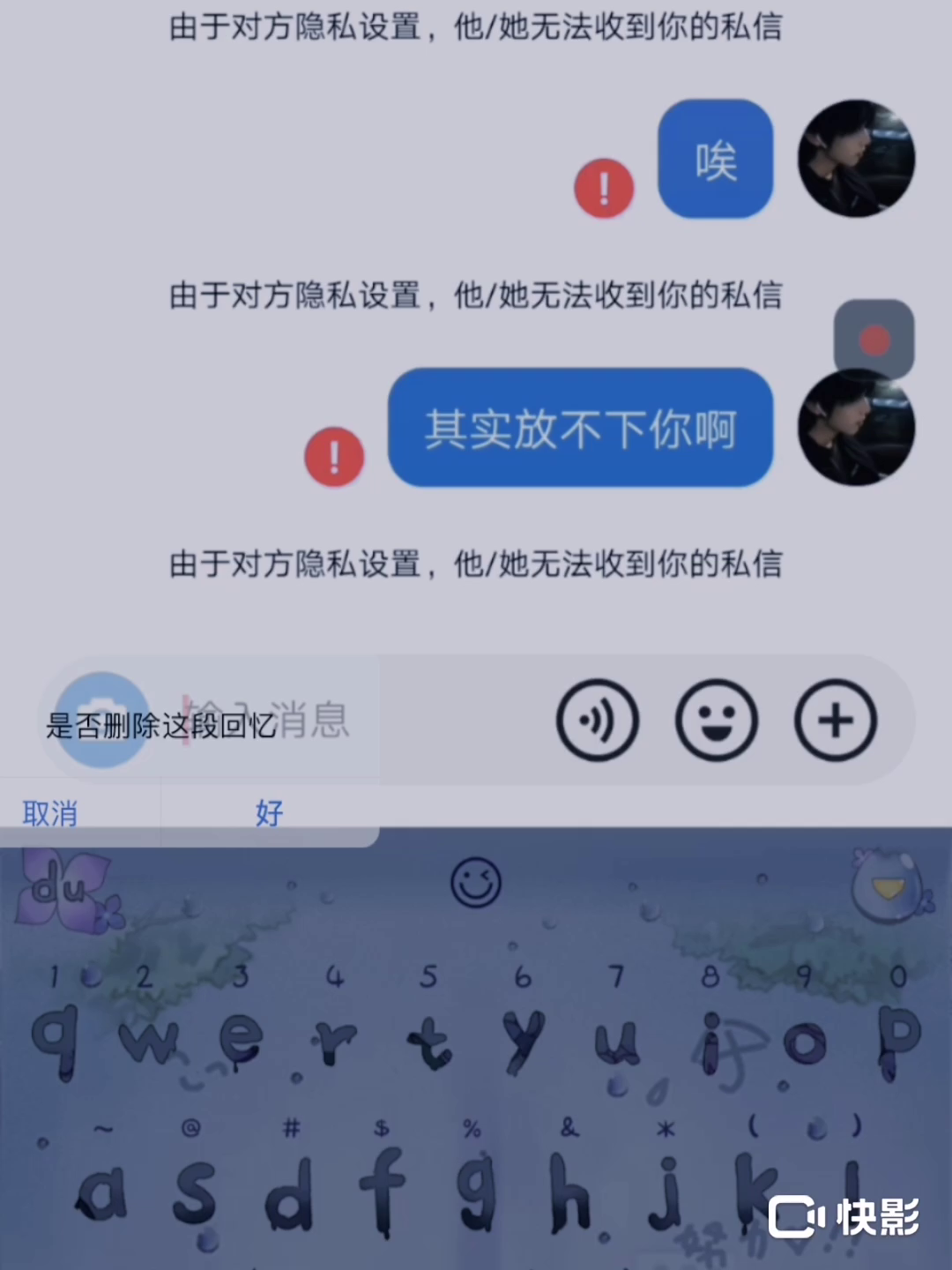
Task: Open the plus attachments menu
Action: point(835,721)
